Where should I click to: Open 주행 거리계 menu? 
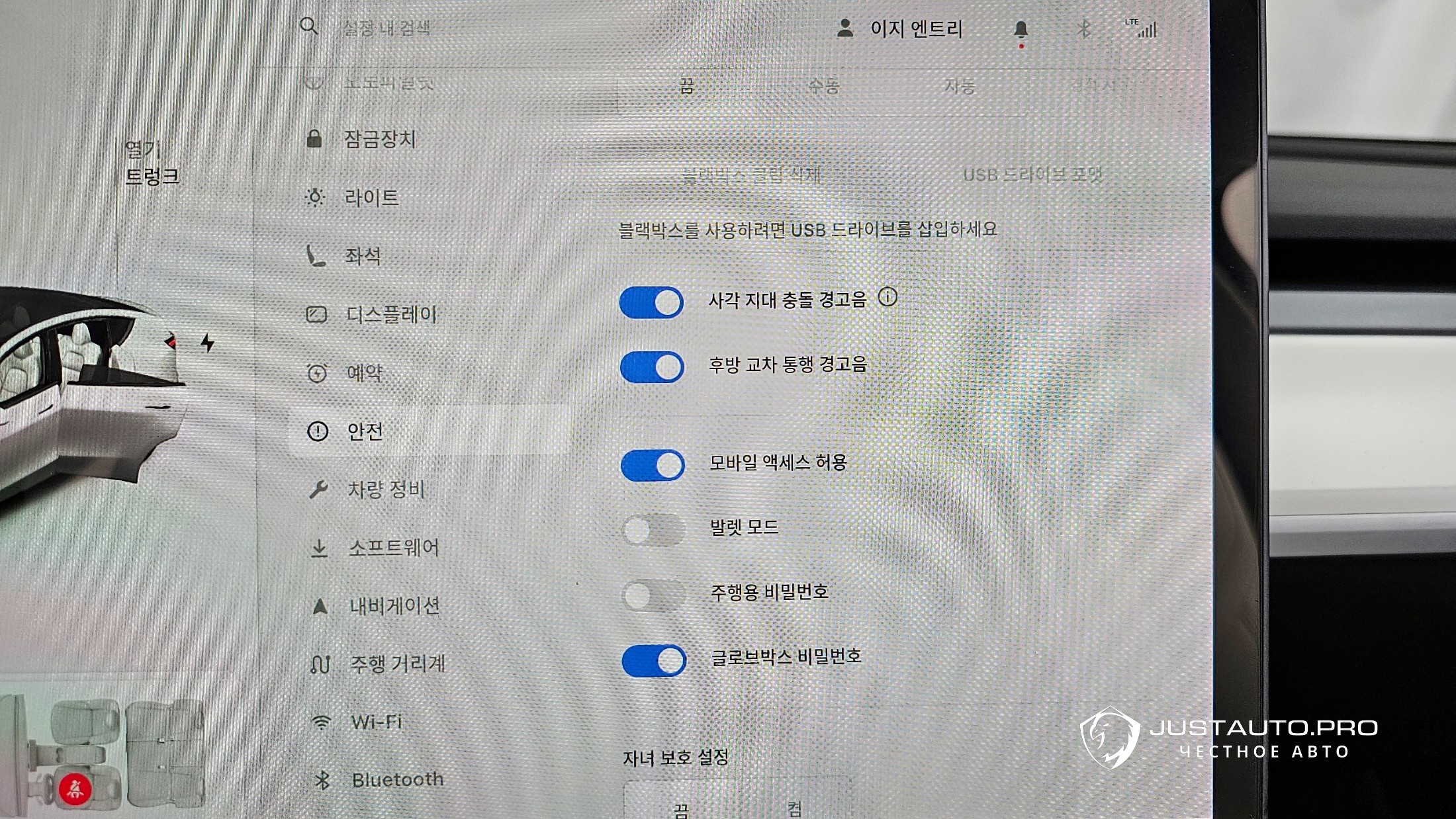tap(396, 664)
